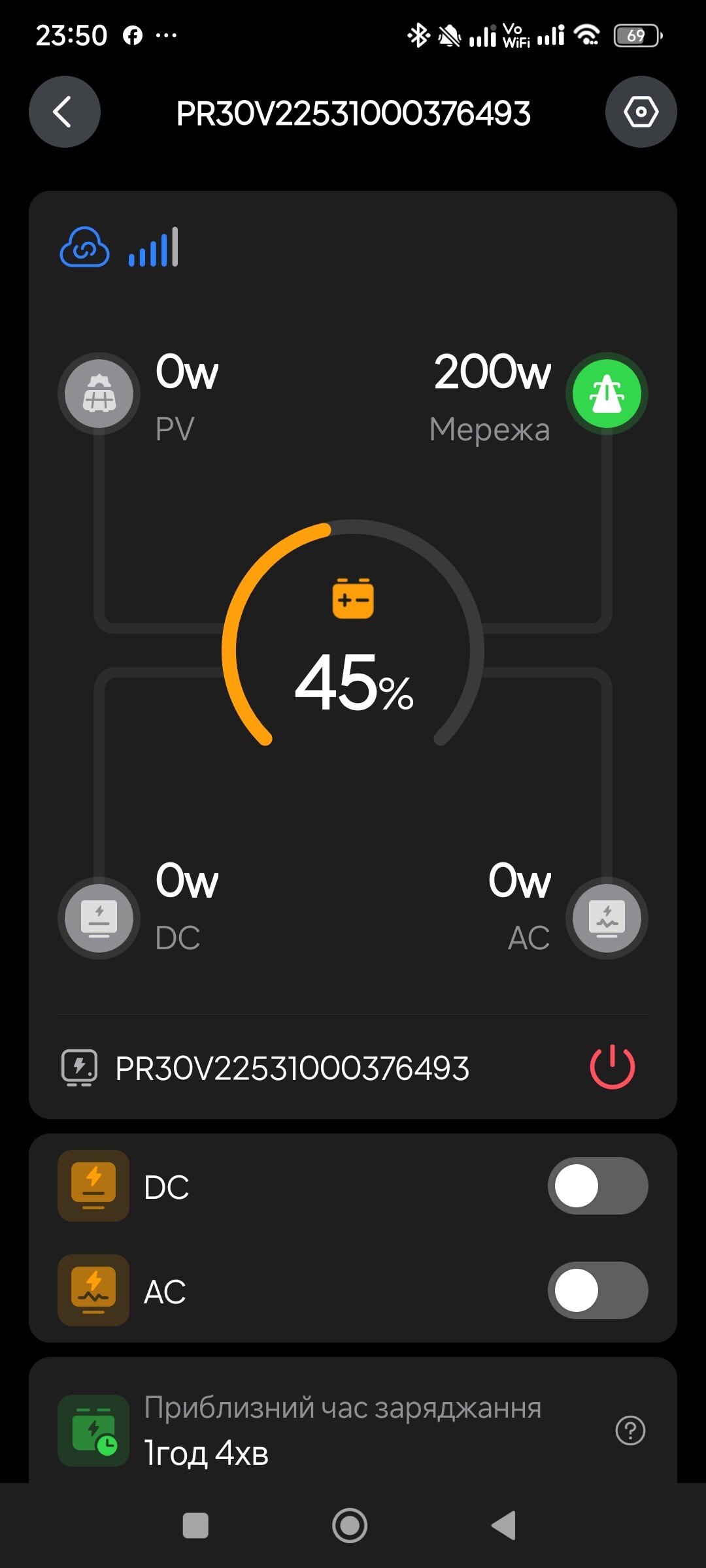Go back using the top-left arrow
706x1568 pixels.
point(64,112)
